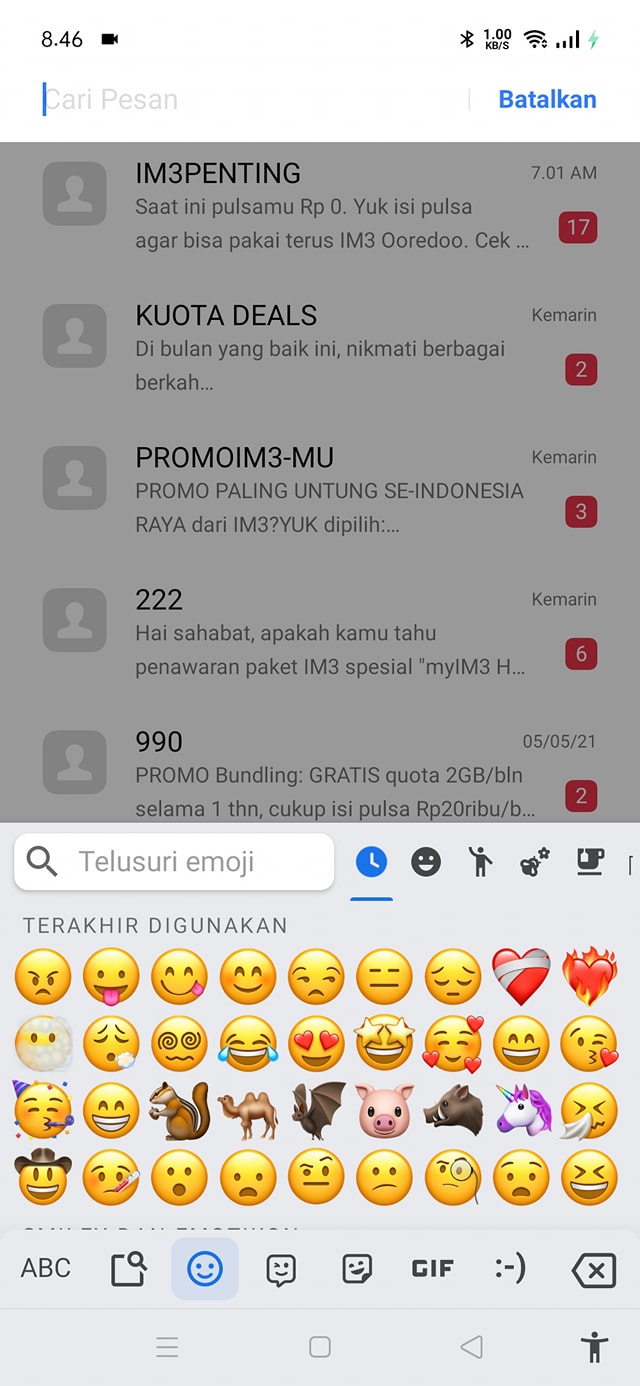This screenshot has width=640, height=1386.
Task: Tap the Telusuri emoji search box
Action: click(175, 862)
